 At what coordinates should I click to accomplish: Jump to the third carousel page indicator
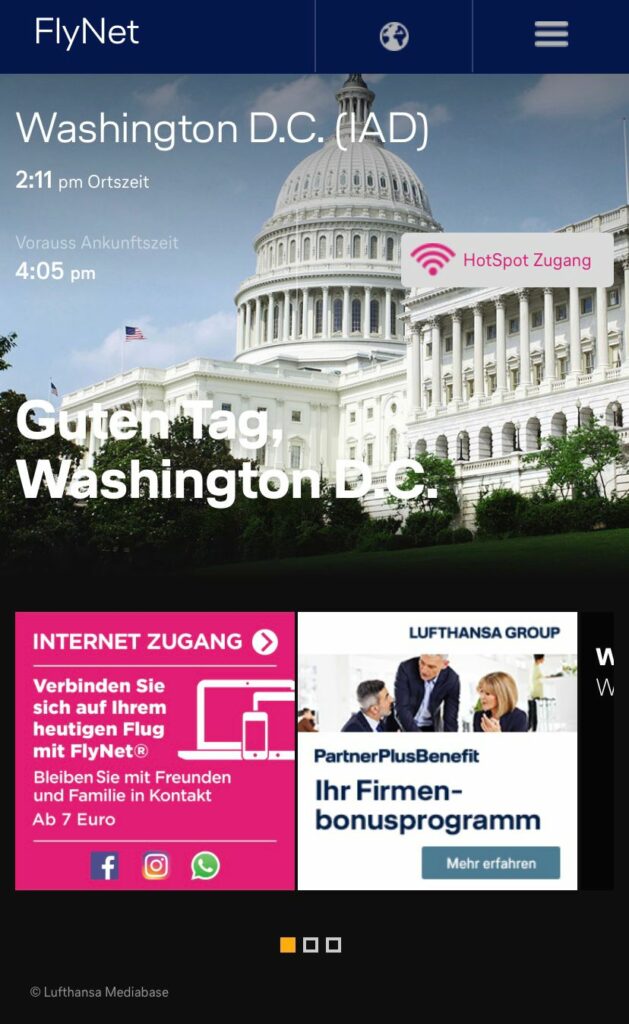pos(334,945)
